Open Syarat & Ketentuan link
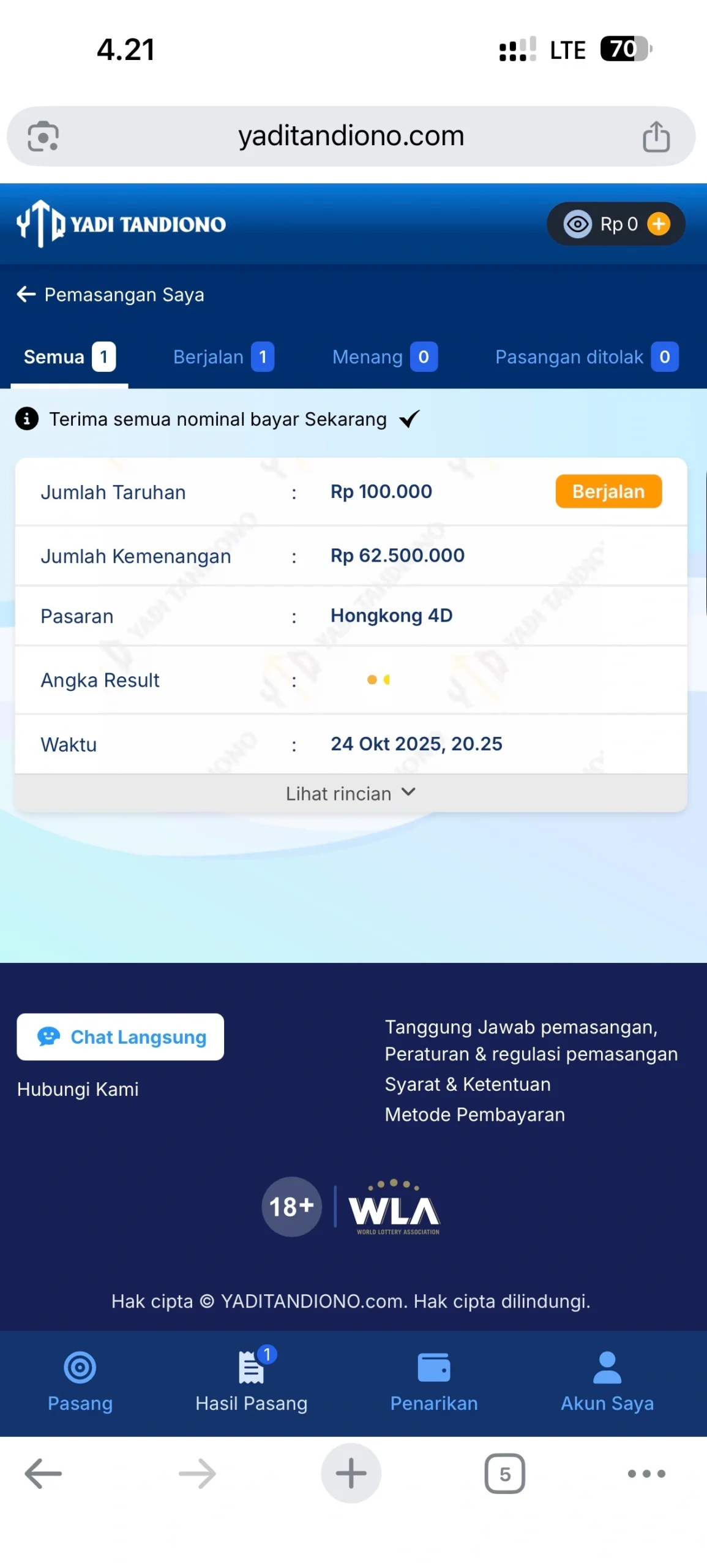This screenshot has height=1568, width=707. point(467,1084)
